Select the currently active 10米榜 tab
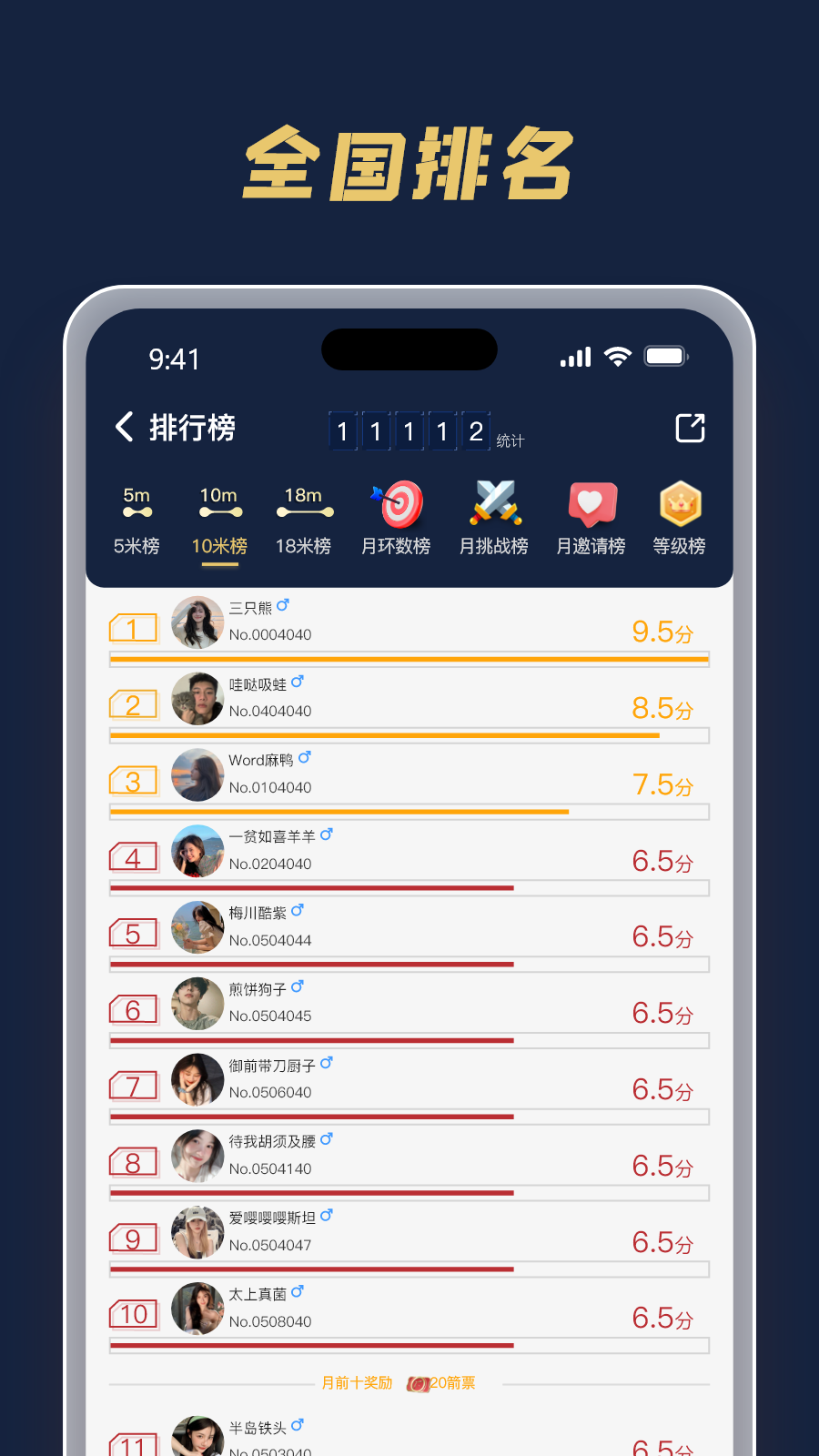Screen dimensions: 819x1456 (220, 545)
